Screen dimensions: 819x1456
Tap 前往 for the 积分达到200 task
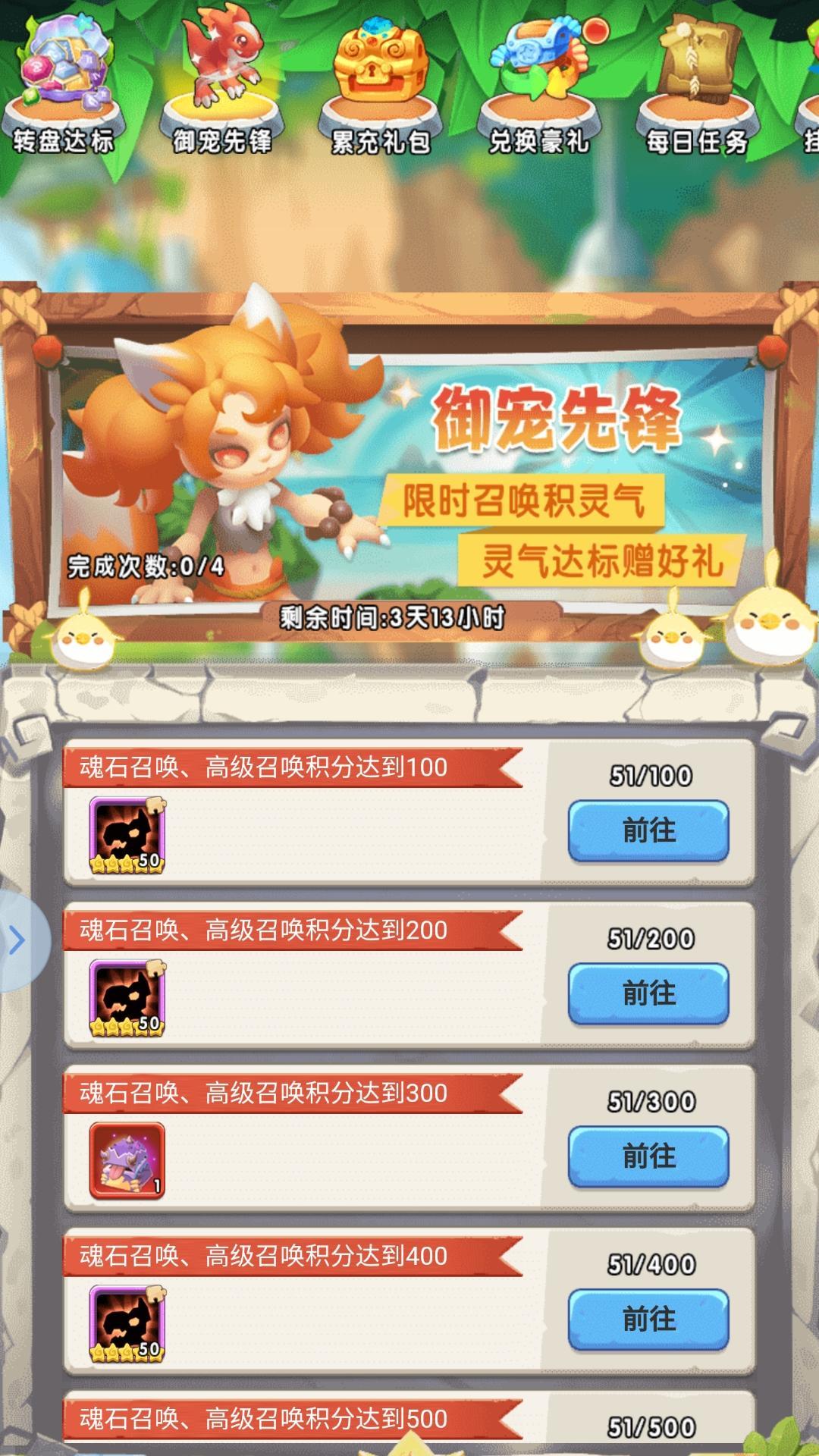click(648, 994)
